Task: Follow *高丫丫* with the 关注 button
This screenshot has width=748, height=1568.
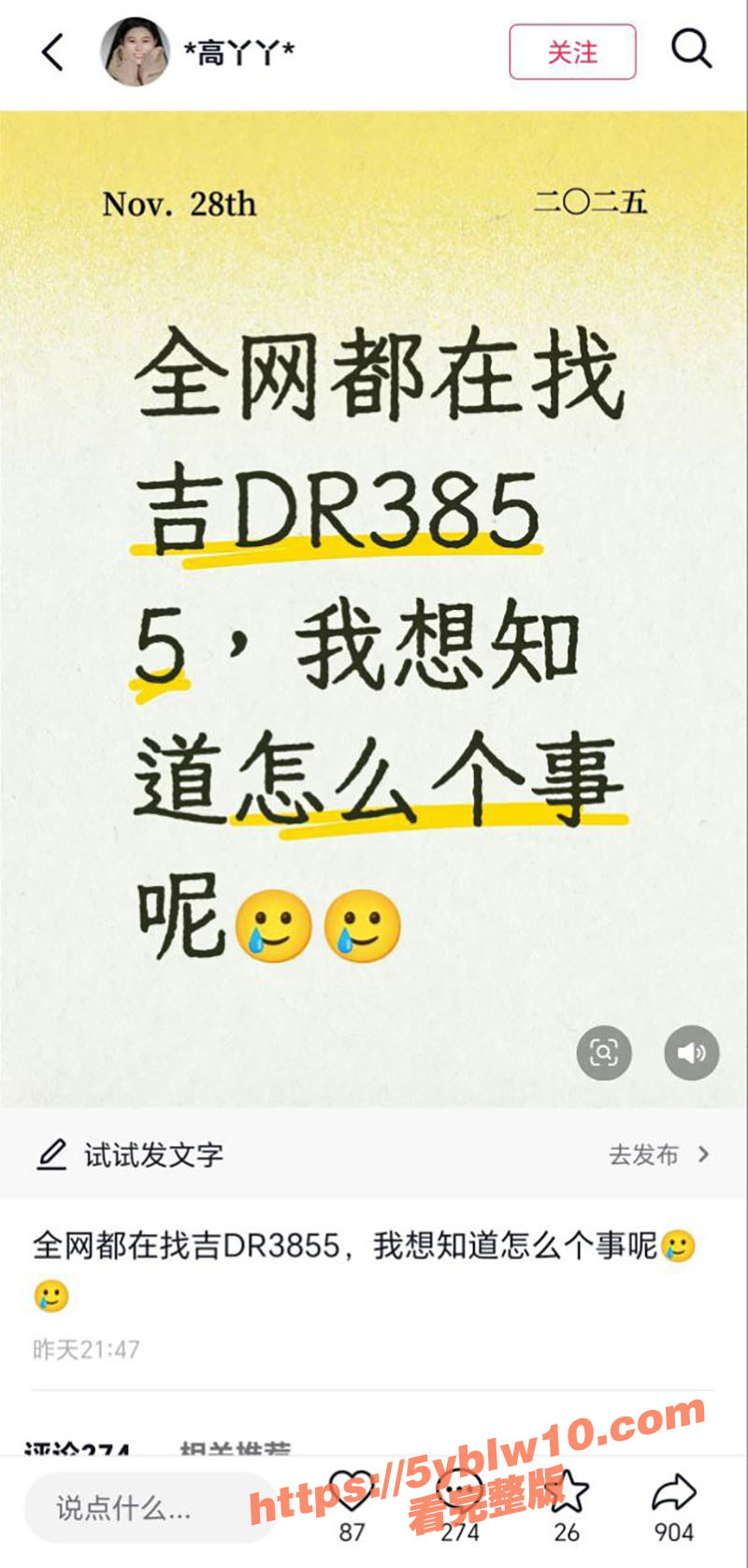Action: pos(572,53)
